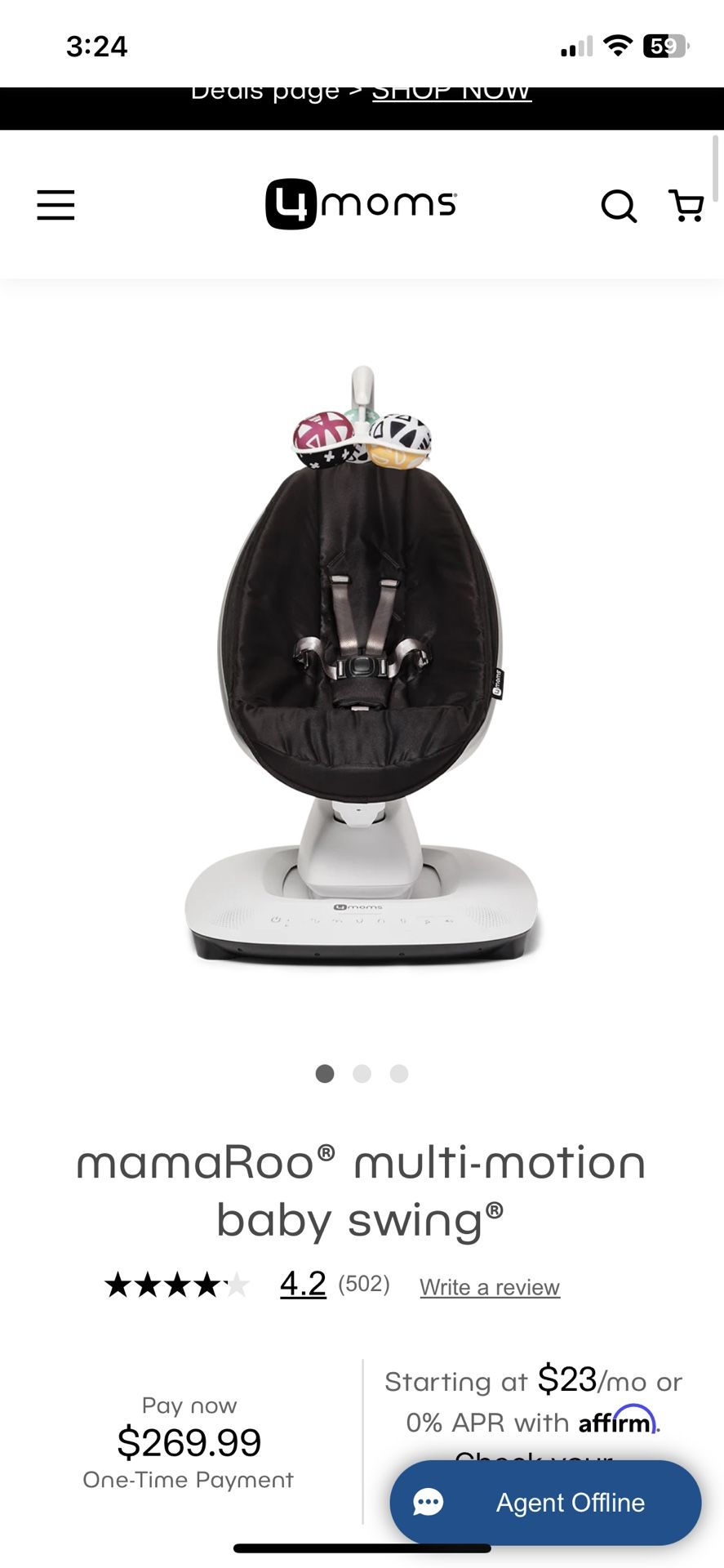724x1568 pixels.
Task: Open the mamaRoo swing product image
Action: pos(362,666)
